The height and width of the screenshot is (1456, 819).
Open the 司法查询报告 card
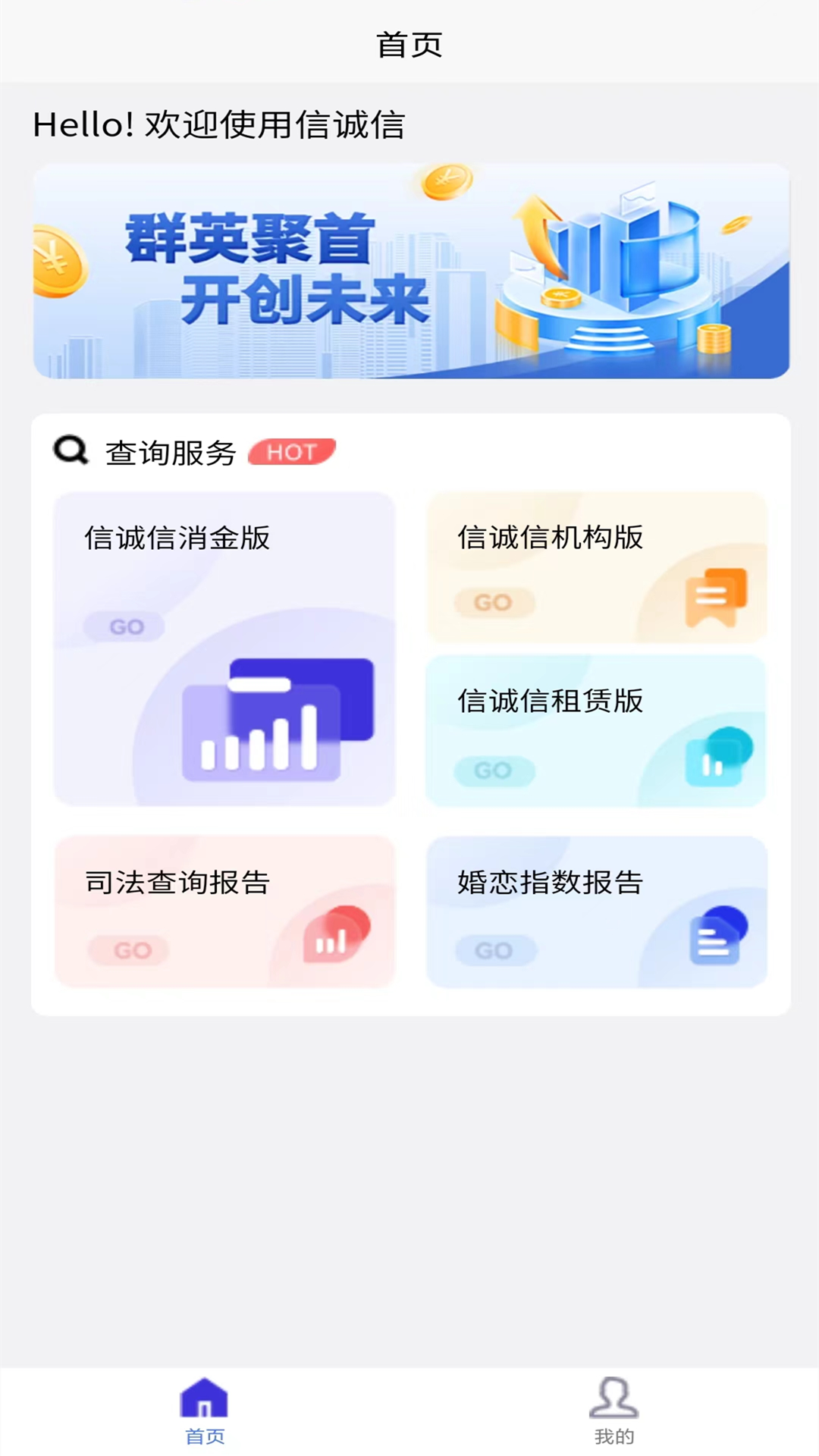[224, 912]
